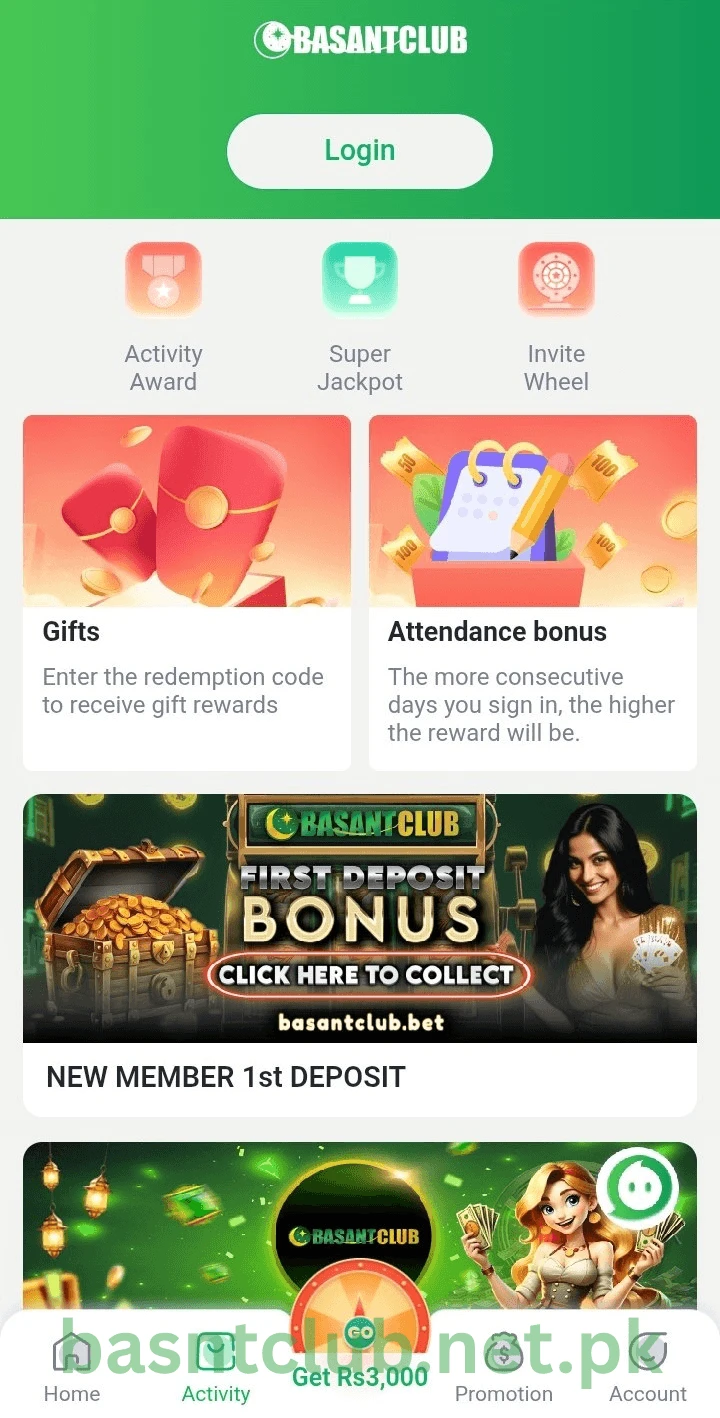Open Activity Award
This screenshot has height=1418, width=720.
click(x=163, y=318)
